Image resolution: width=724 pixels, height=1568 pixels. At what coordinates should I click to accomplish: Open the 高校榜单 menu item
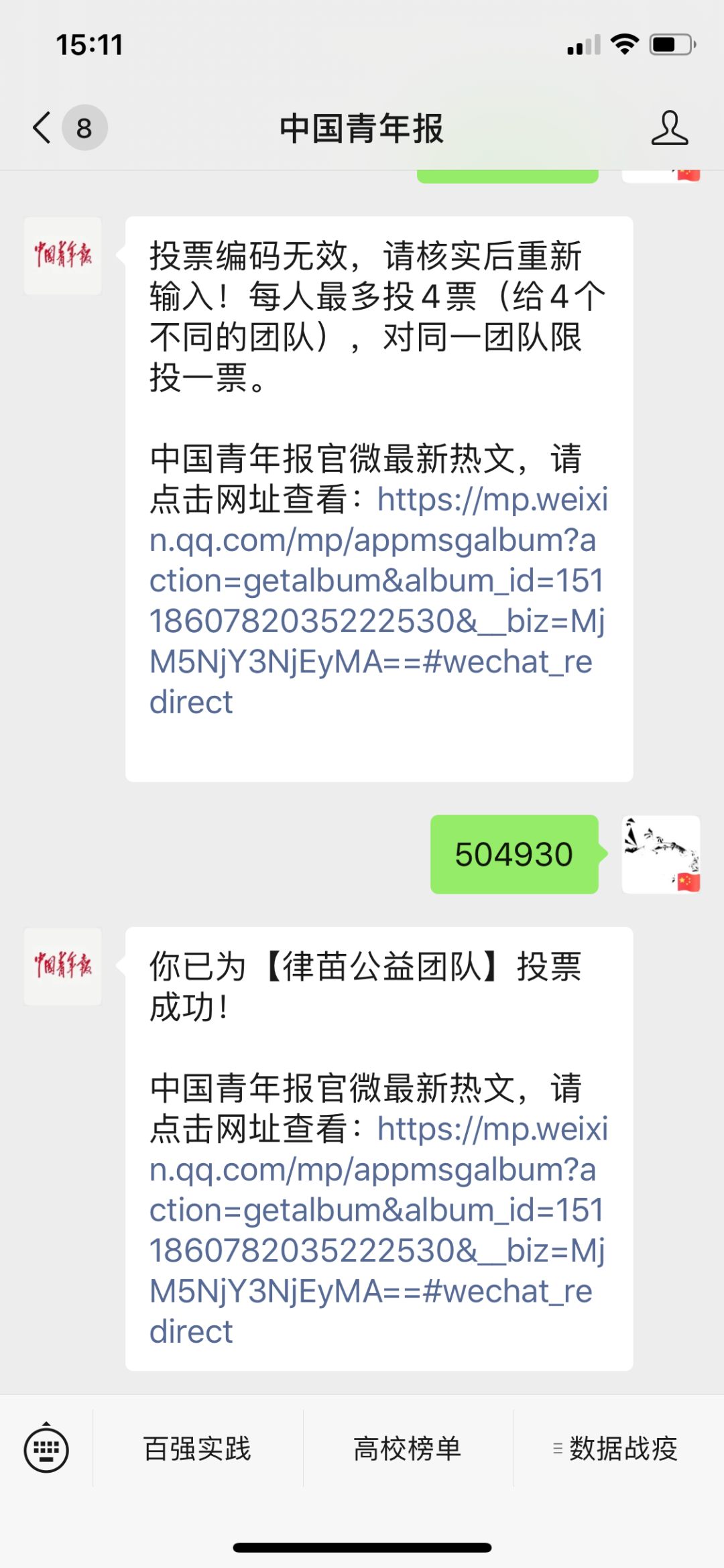click(406, 1449)
